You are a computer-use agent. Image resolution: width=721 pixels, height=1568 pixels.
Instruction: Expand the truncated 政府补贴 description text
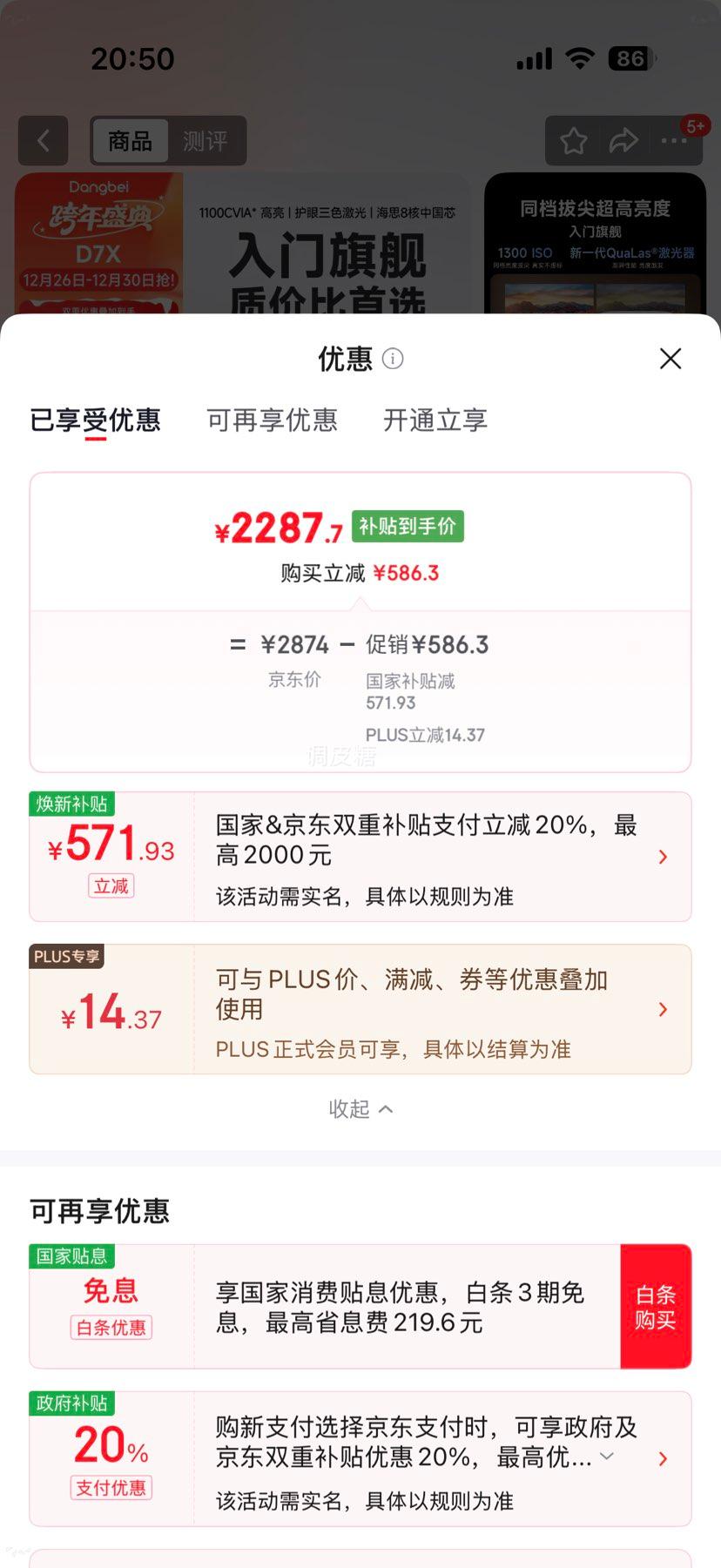[606, 1456]
